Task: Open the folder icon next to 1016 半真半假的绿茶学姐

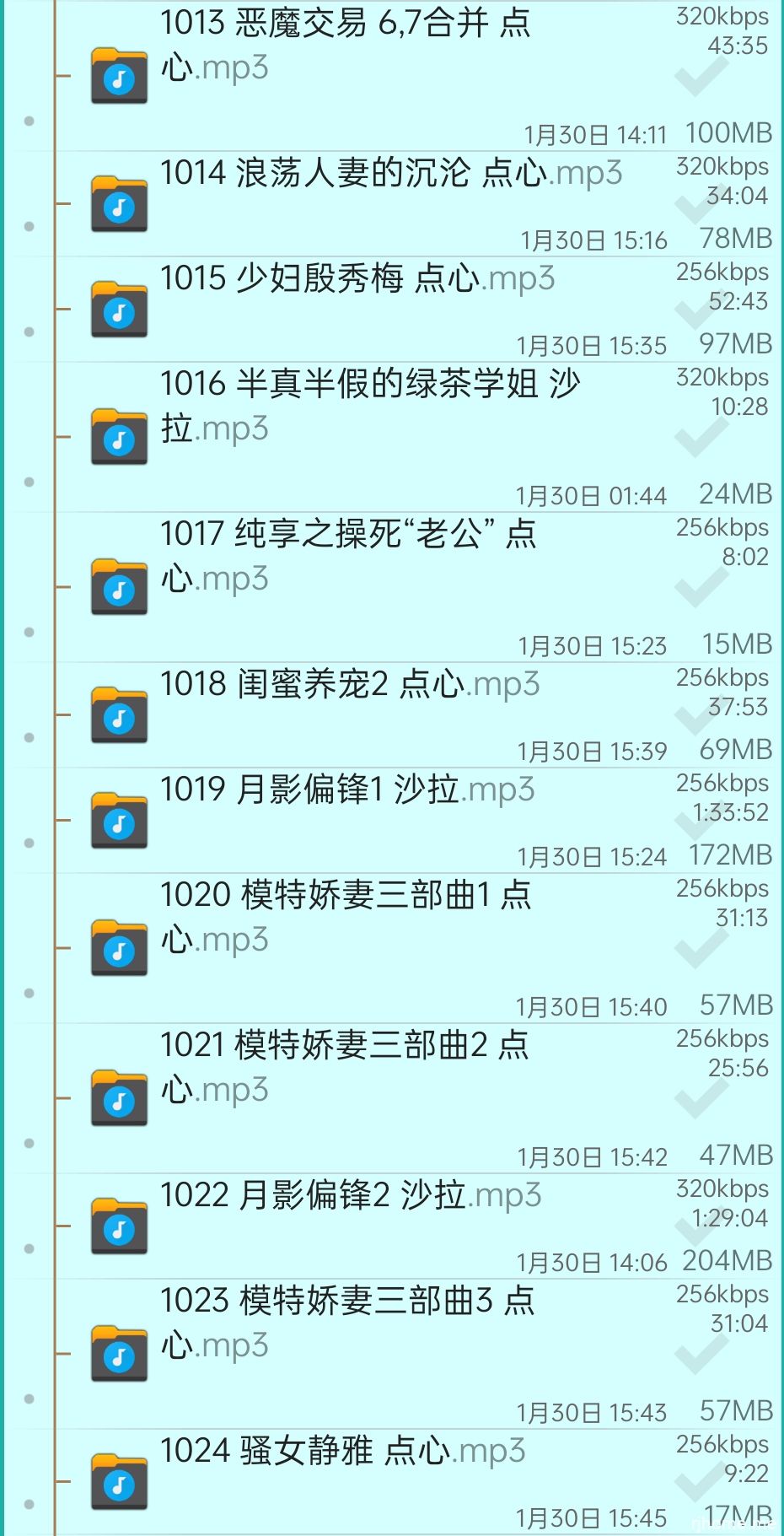Action: pyautogui.click(x=118, y=437)
